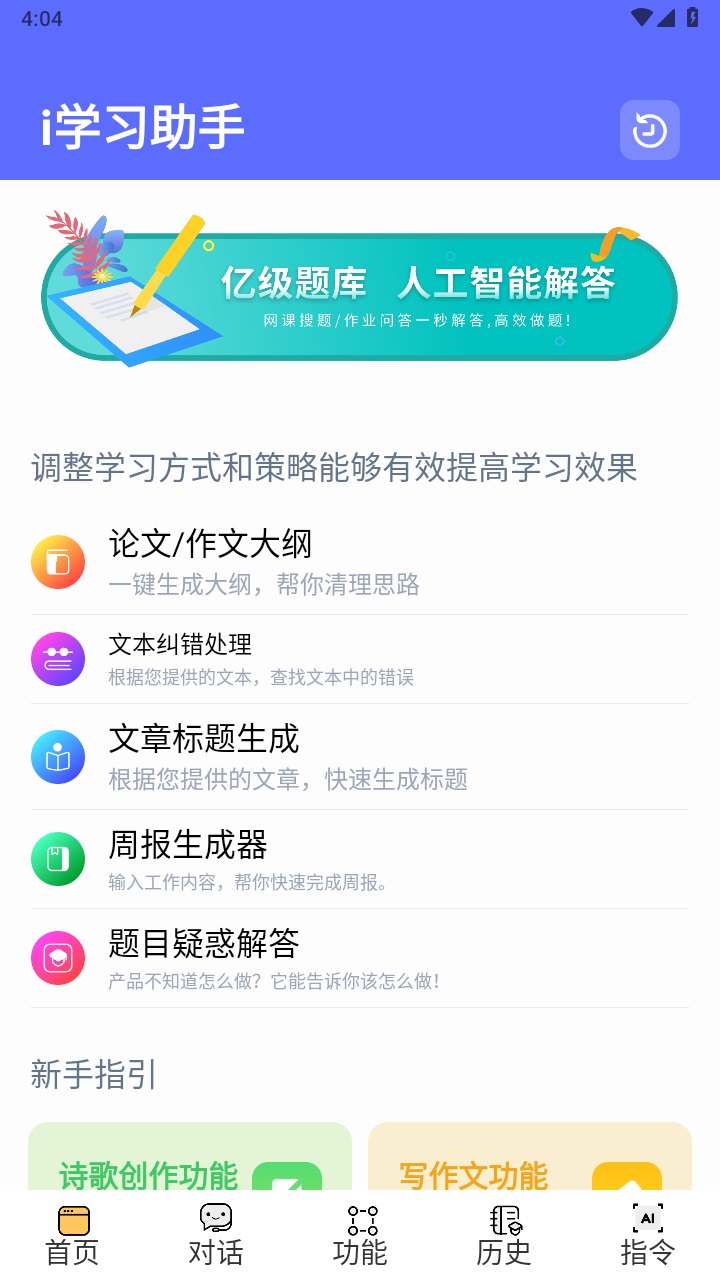Viewport: 720px width, 1280px height.
Task: Open the 论文/作文大纲 outline generator icon
Action: (58, 562)
